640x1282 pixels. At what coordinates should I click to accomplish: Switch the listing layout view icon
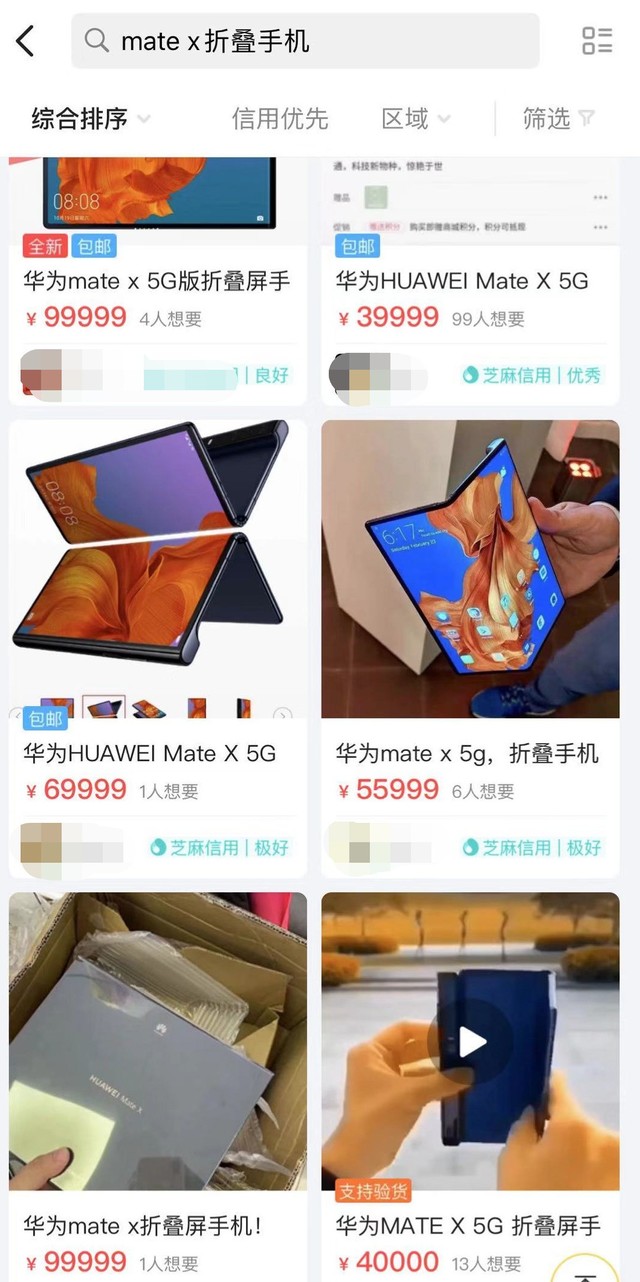tap(597, 41)
